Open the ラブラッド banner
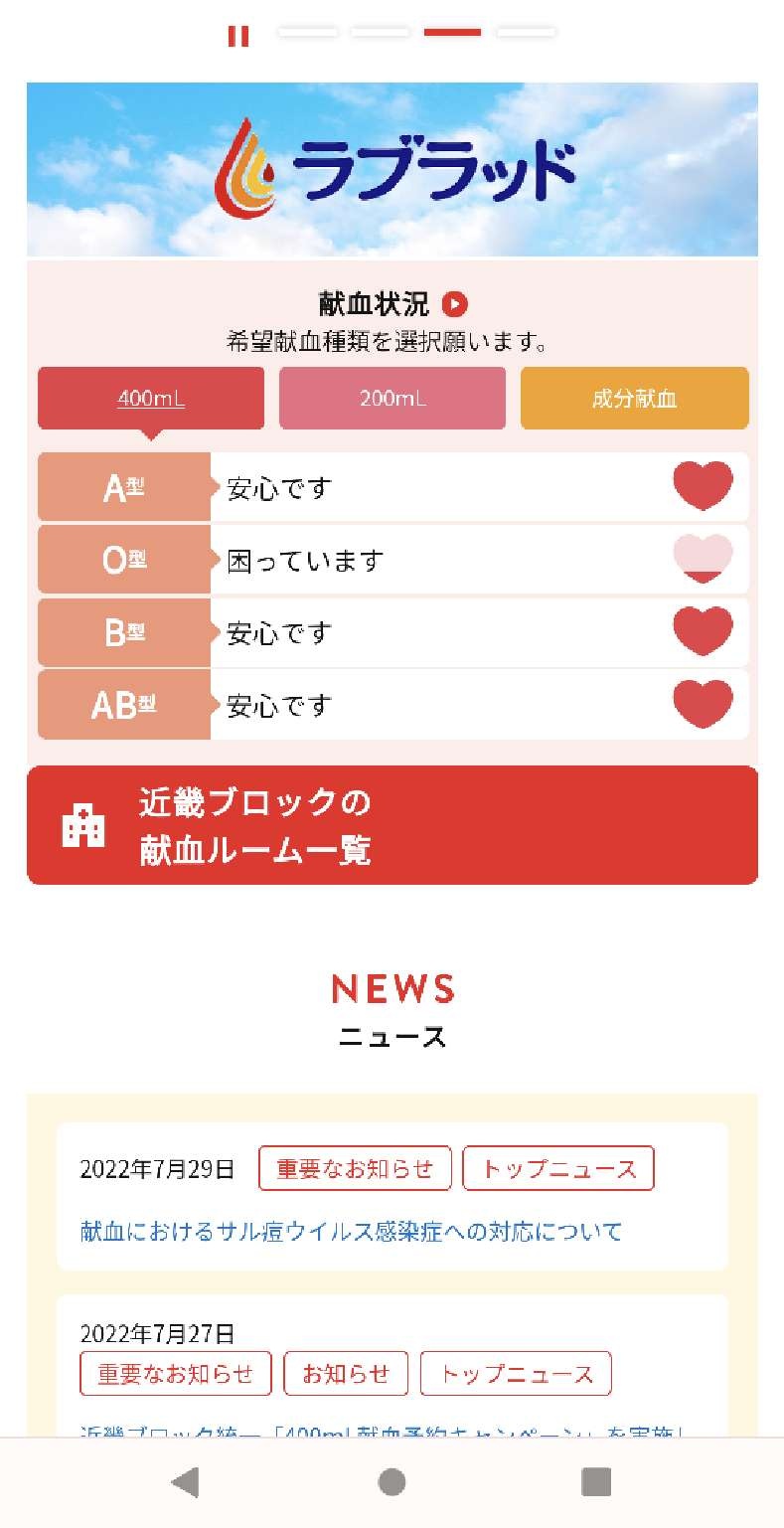Viewport: 784px width, 1528px height. [x=392, y=170]
